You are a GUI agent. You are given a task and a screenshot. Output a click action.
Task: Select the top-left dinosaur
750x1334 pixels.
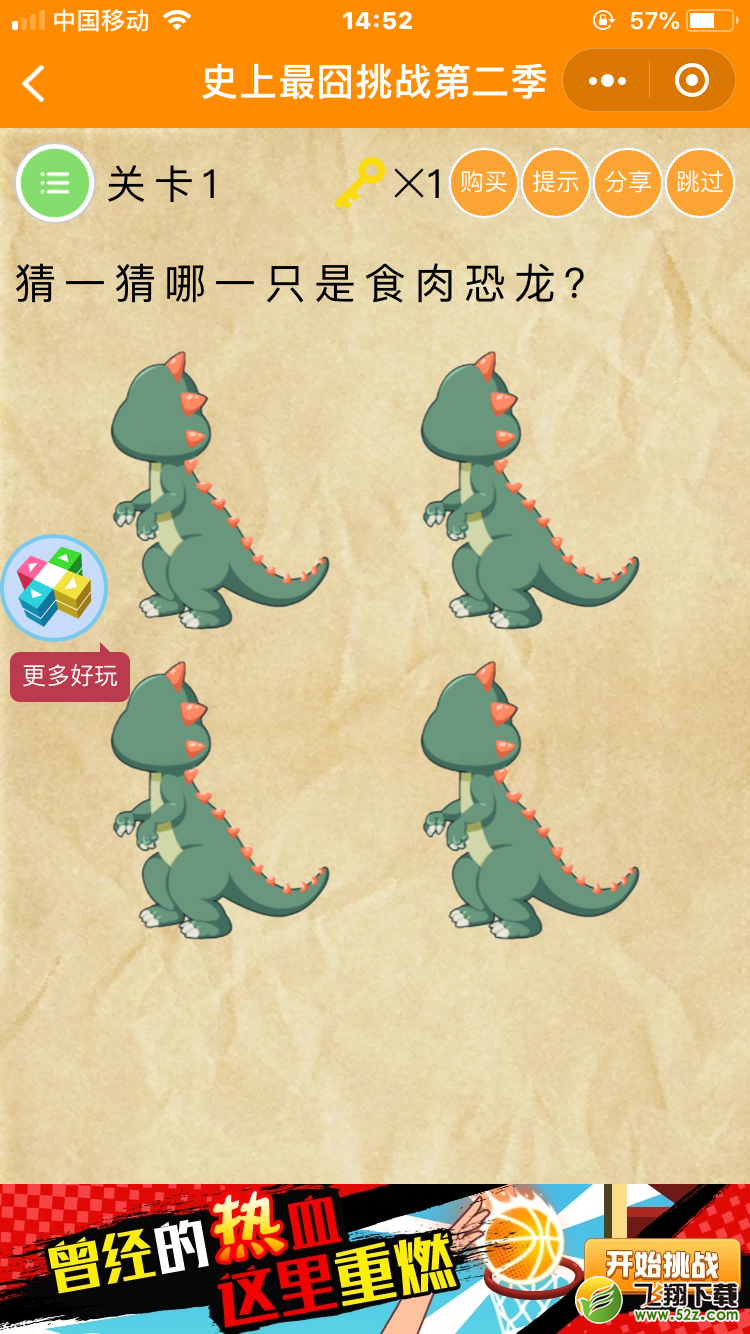click(x=210, y=492)
